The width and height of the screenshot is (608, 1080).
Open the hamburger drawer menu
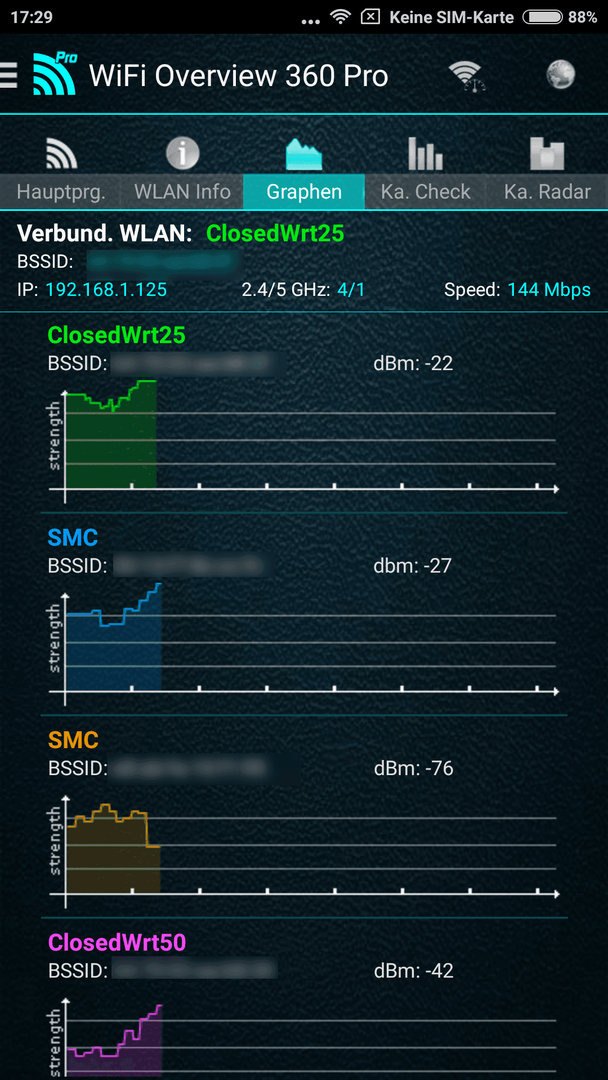pos(8,76)
